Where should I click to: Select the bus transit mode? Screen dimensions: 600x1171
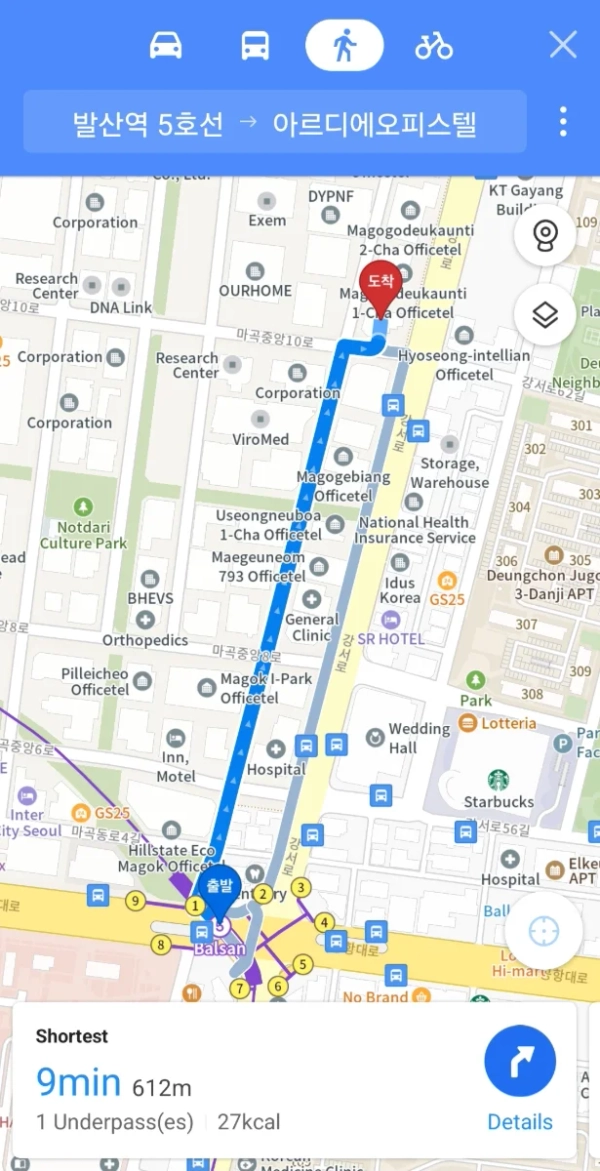click(255, 45)
